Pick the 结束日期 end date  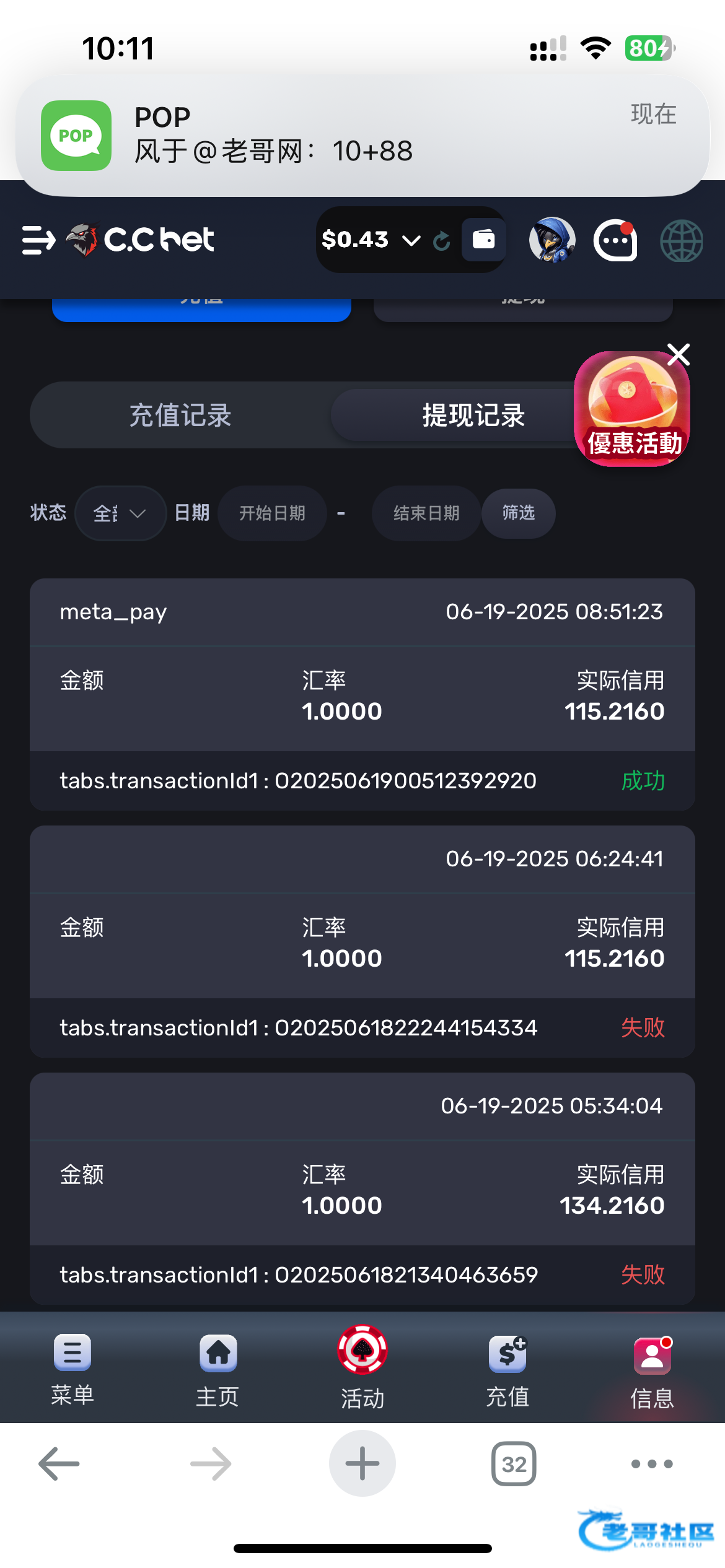(426, 513)
